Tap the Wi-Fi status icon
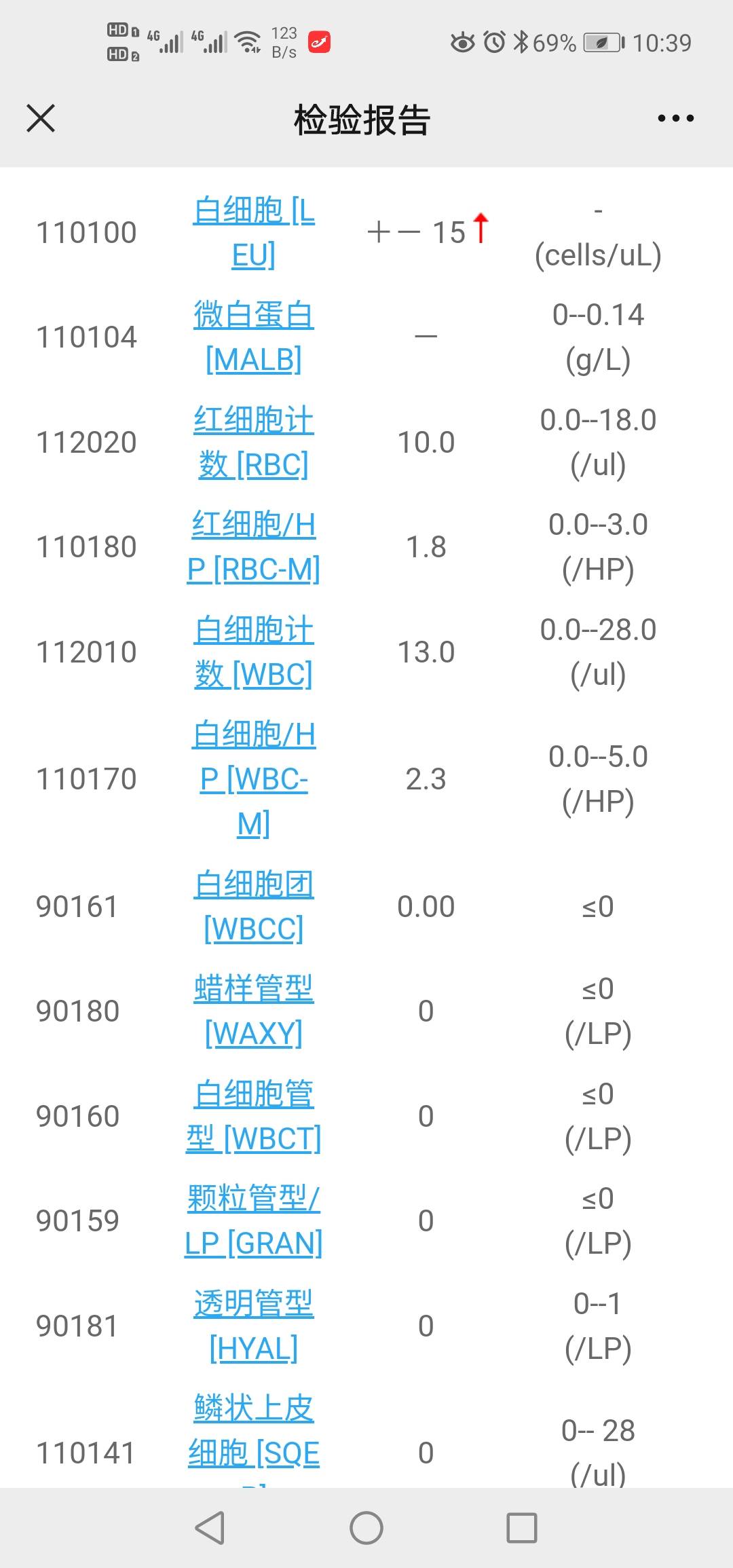This screenshot has width=733, height=1568. pyautogui.click(x=248, y=41)
